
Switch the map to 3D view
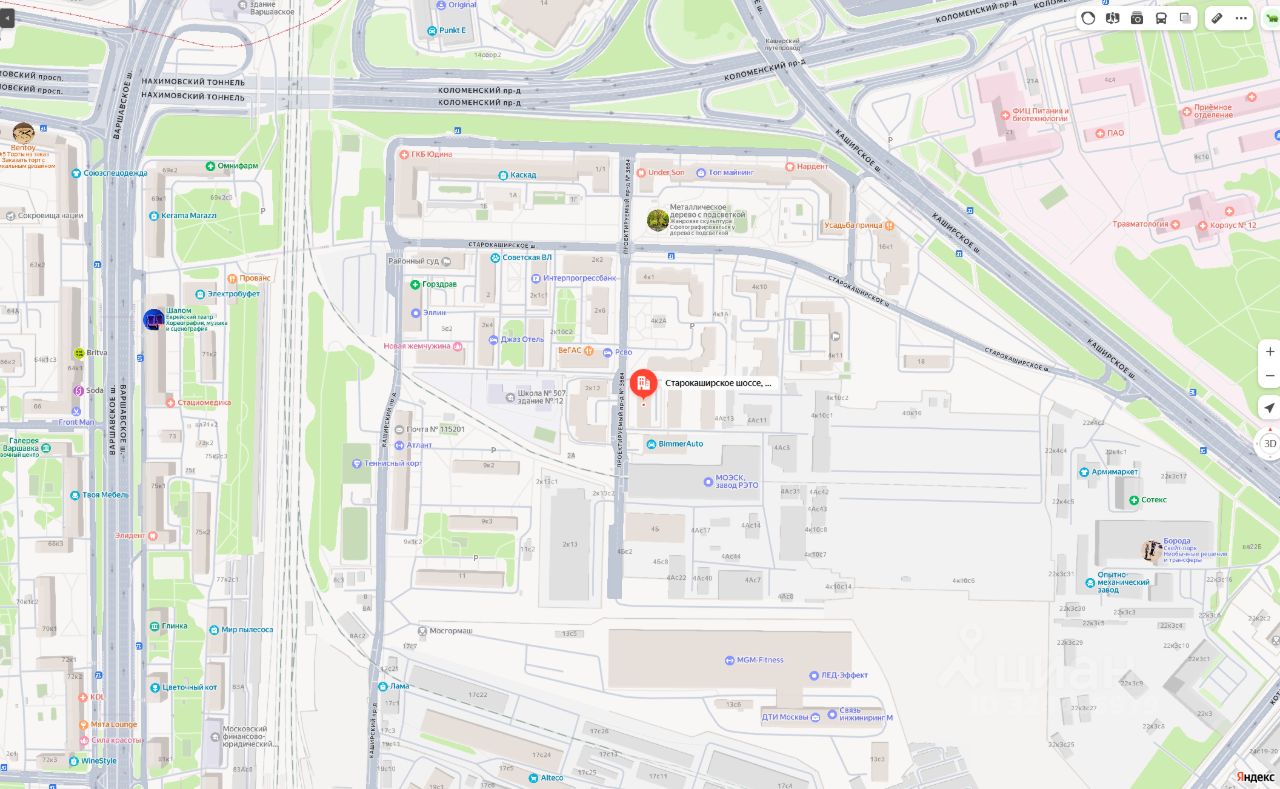click(x=1269, y=443)
